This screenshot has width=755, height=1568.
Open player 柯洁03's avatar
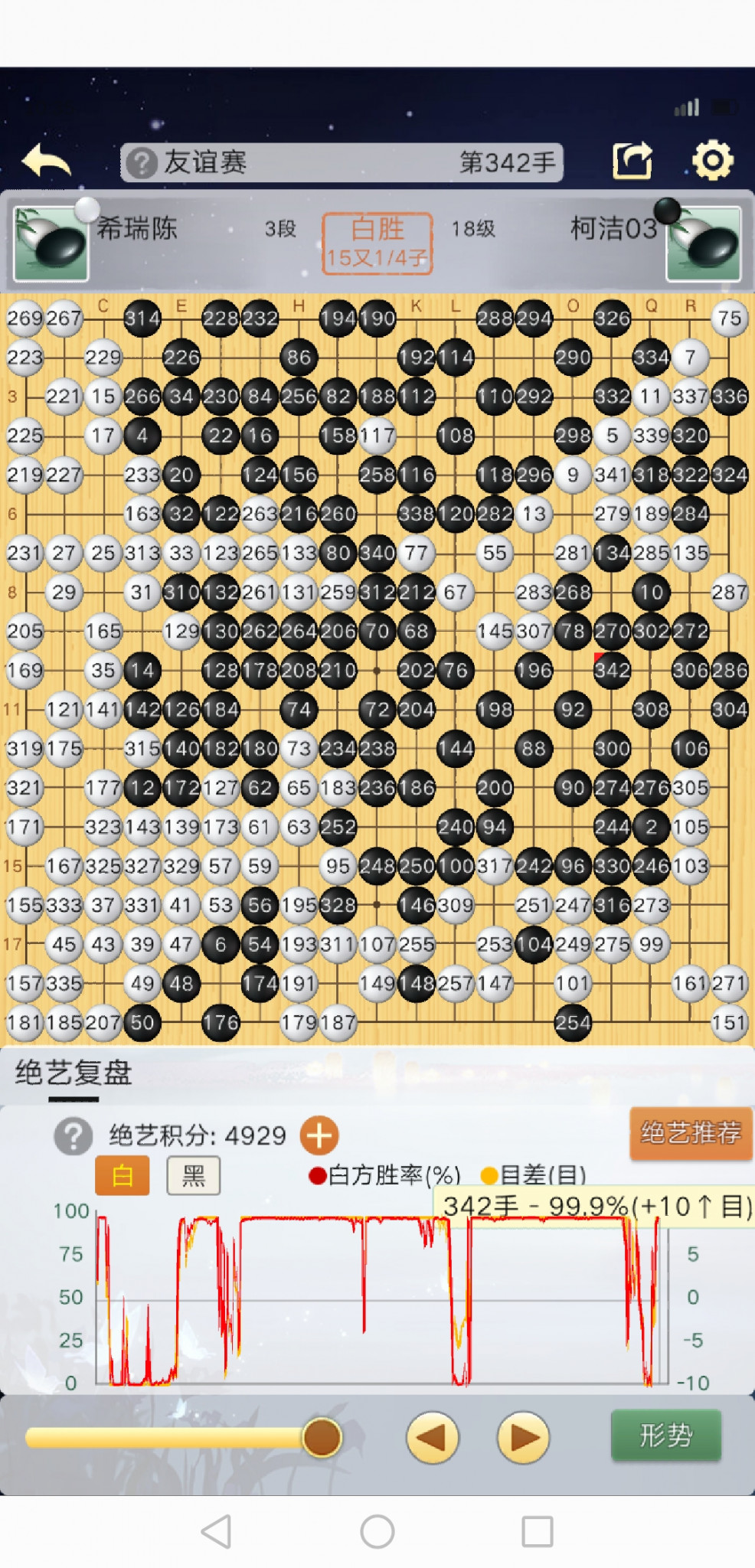click(703, 243)
